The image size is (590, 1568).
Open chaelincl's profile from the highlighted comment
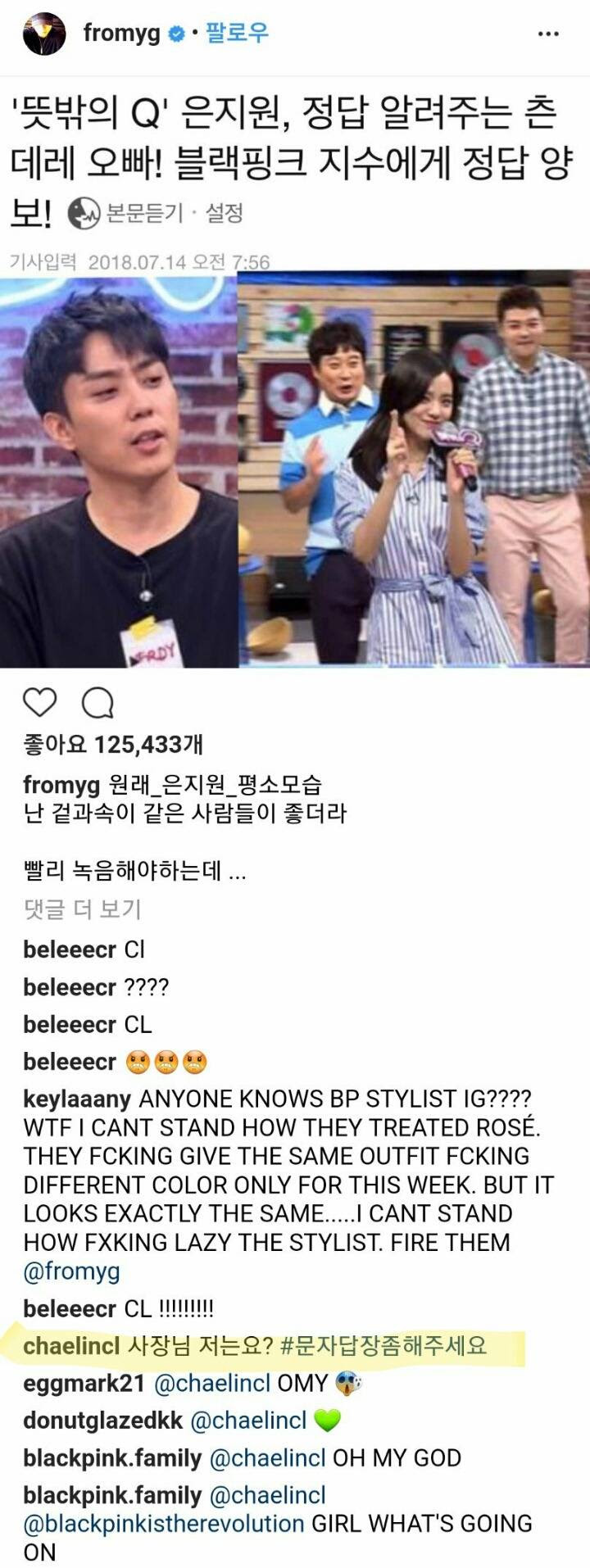[x=72, y=1345]
